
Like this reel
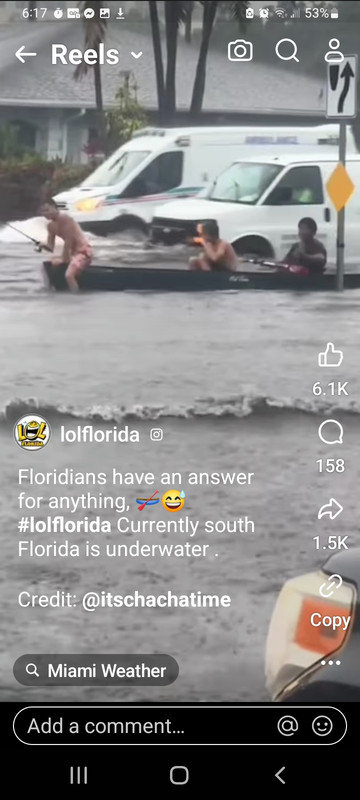click(330, 355)
